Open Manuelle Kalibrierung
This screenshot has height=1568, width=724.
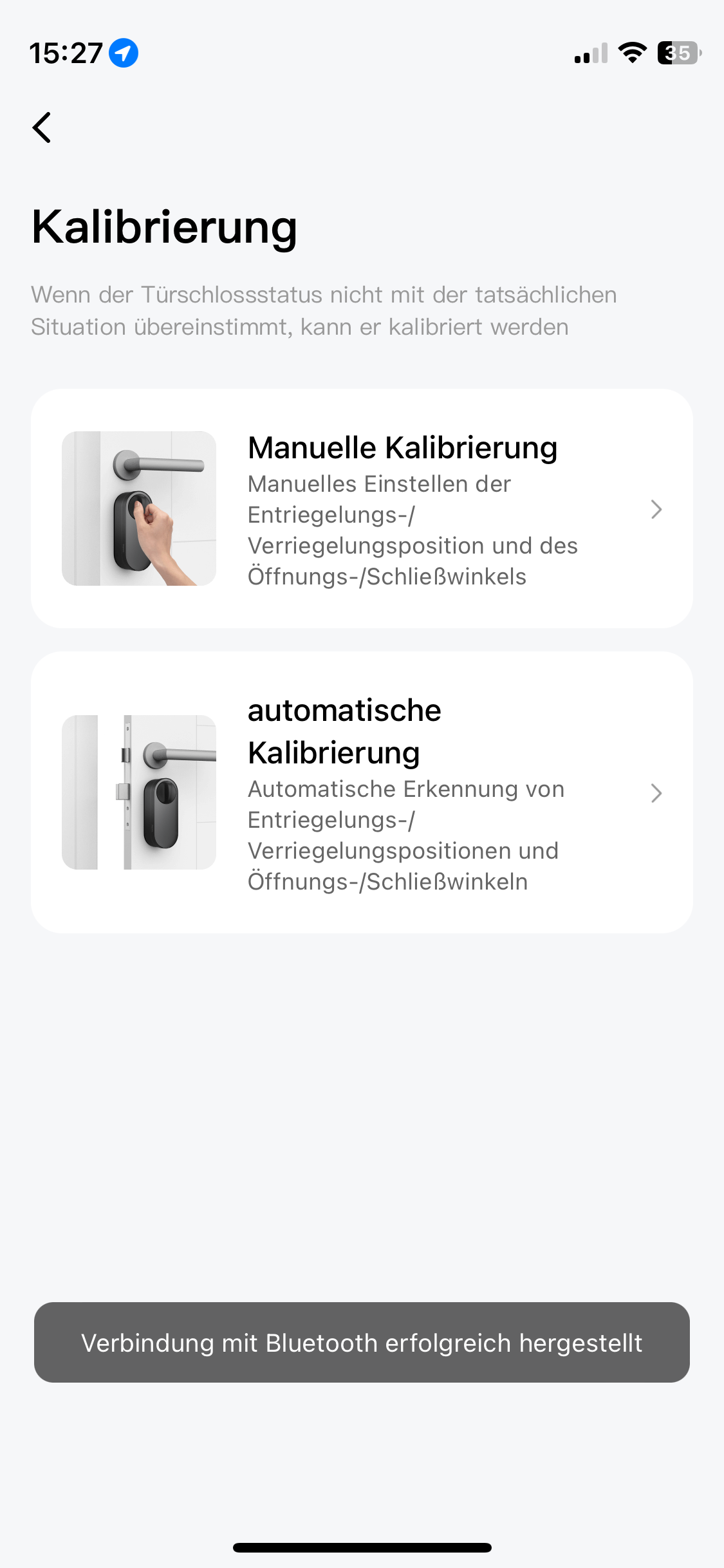pyautogui.click(x=362, y=509)
